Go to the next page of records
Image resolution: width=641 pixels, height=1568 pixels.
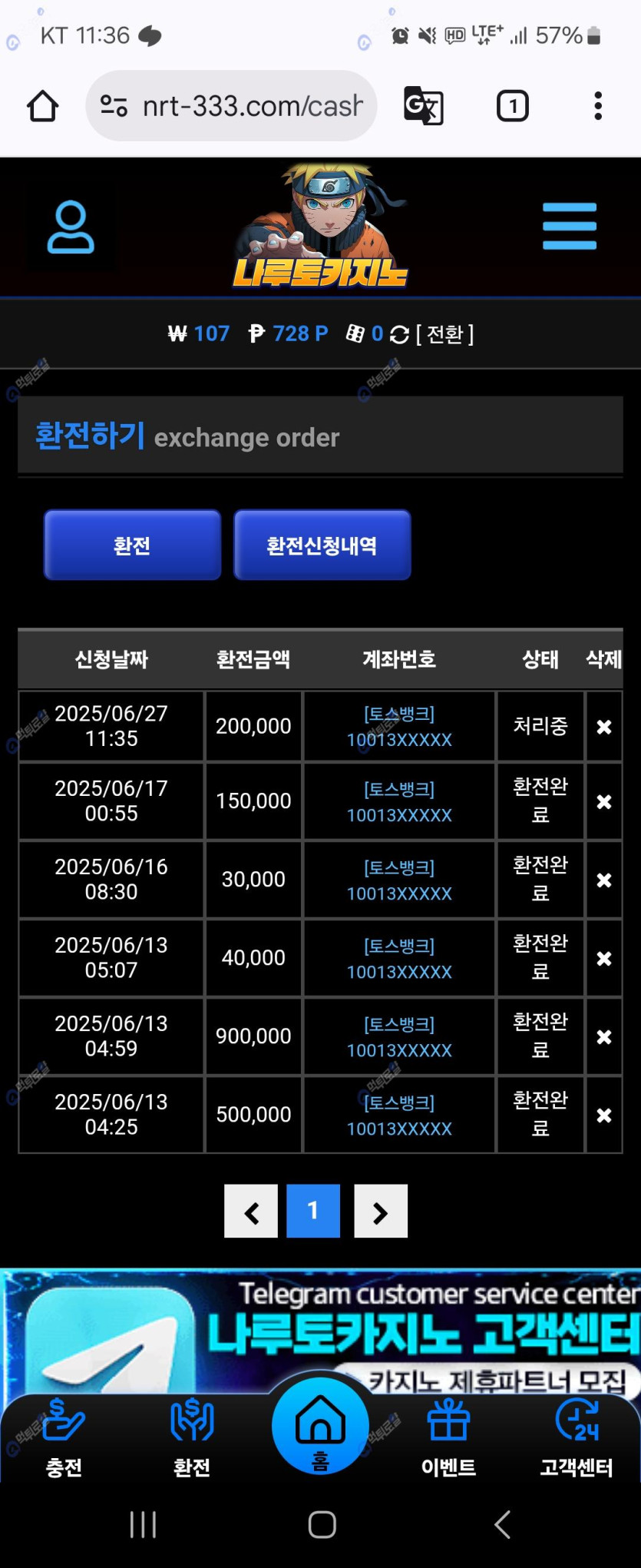pyautogui.click(x=380, y=1212)
